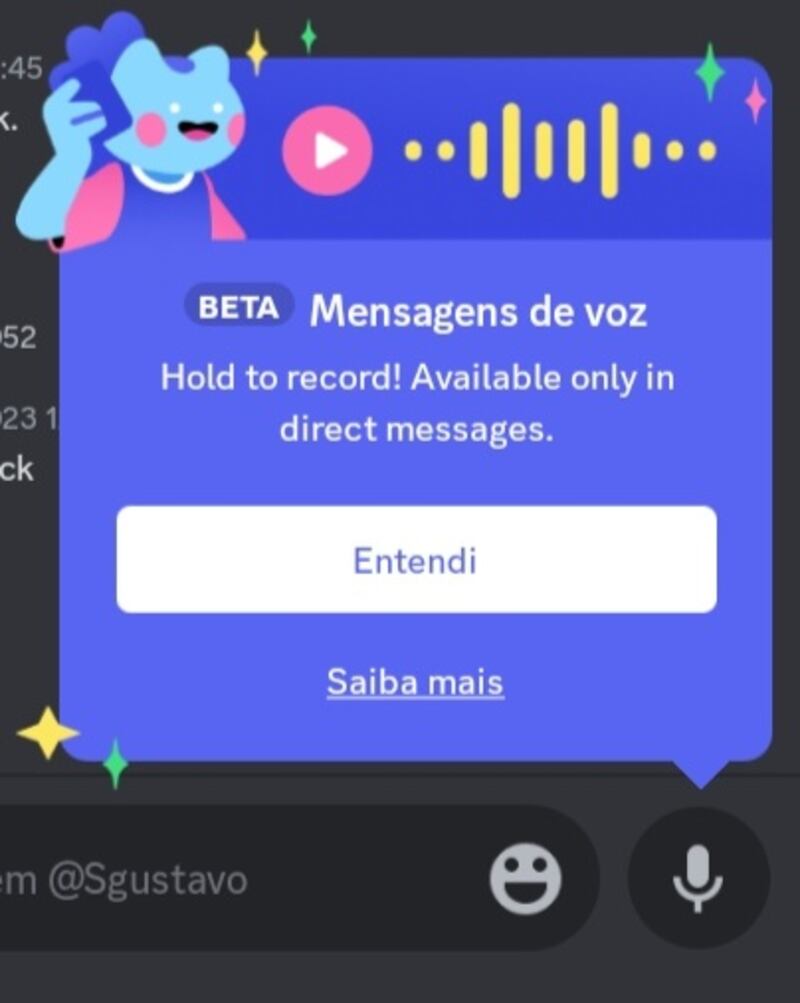Tap the microphone voice message button
800x1003 pixels.
pyautogui.click(x=698, y=879)
